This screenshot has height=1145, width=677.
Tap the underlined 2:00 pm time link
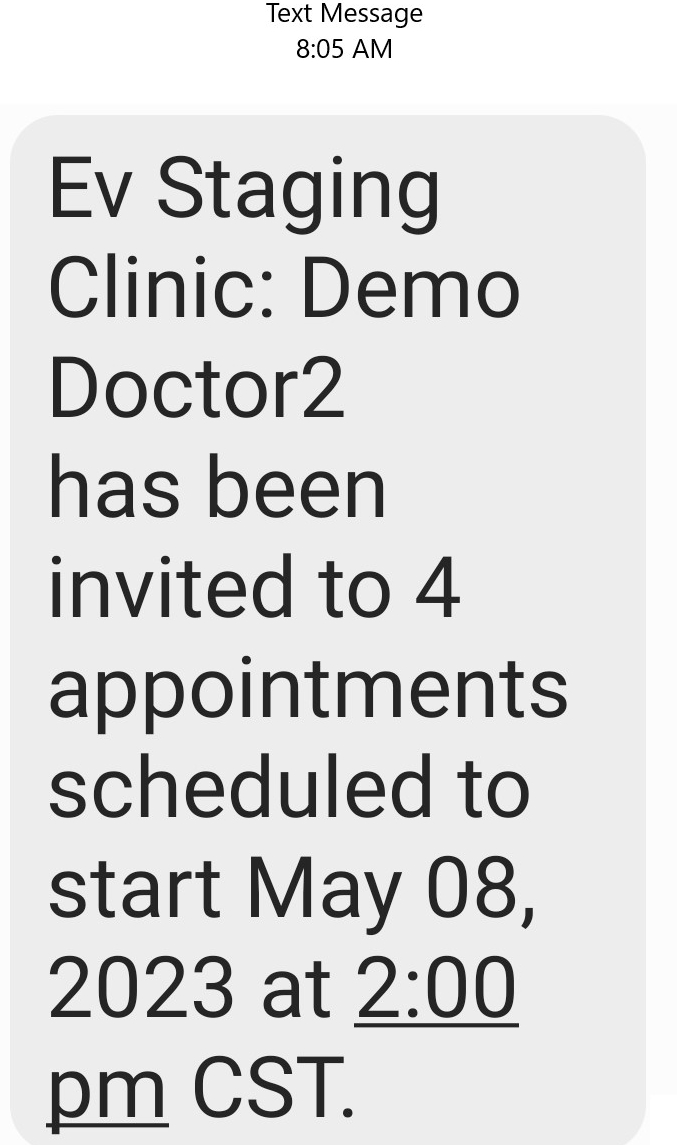coord(436,988)
